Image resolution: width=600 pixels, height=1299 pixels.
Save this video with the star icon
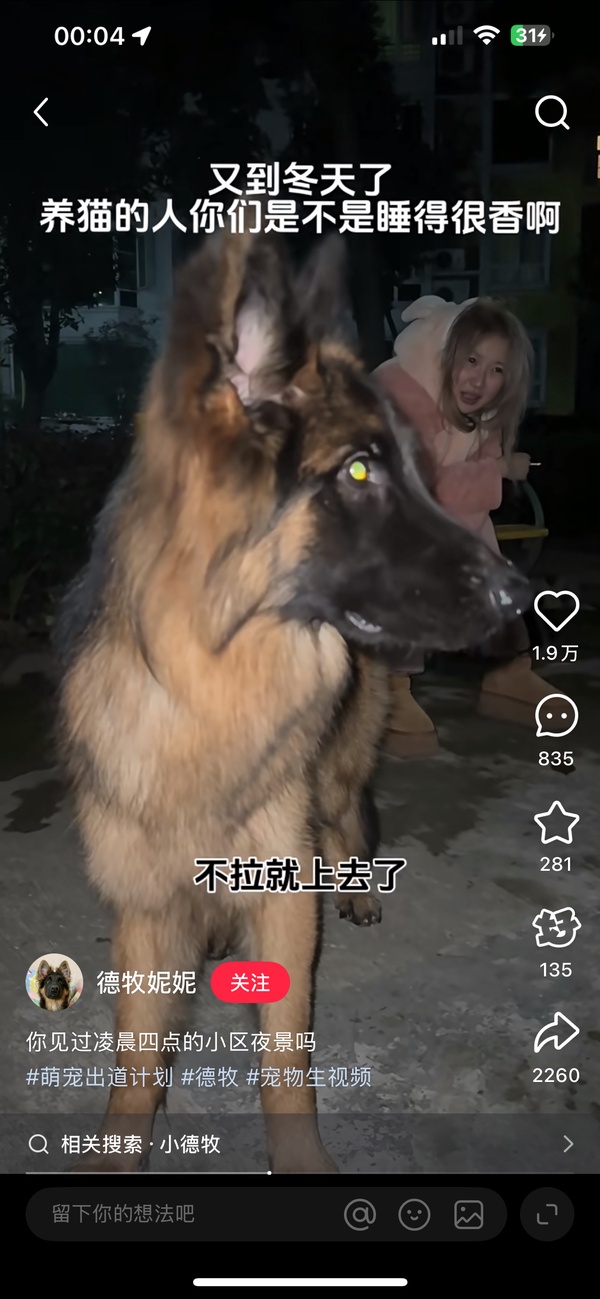click(556, 823)
